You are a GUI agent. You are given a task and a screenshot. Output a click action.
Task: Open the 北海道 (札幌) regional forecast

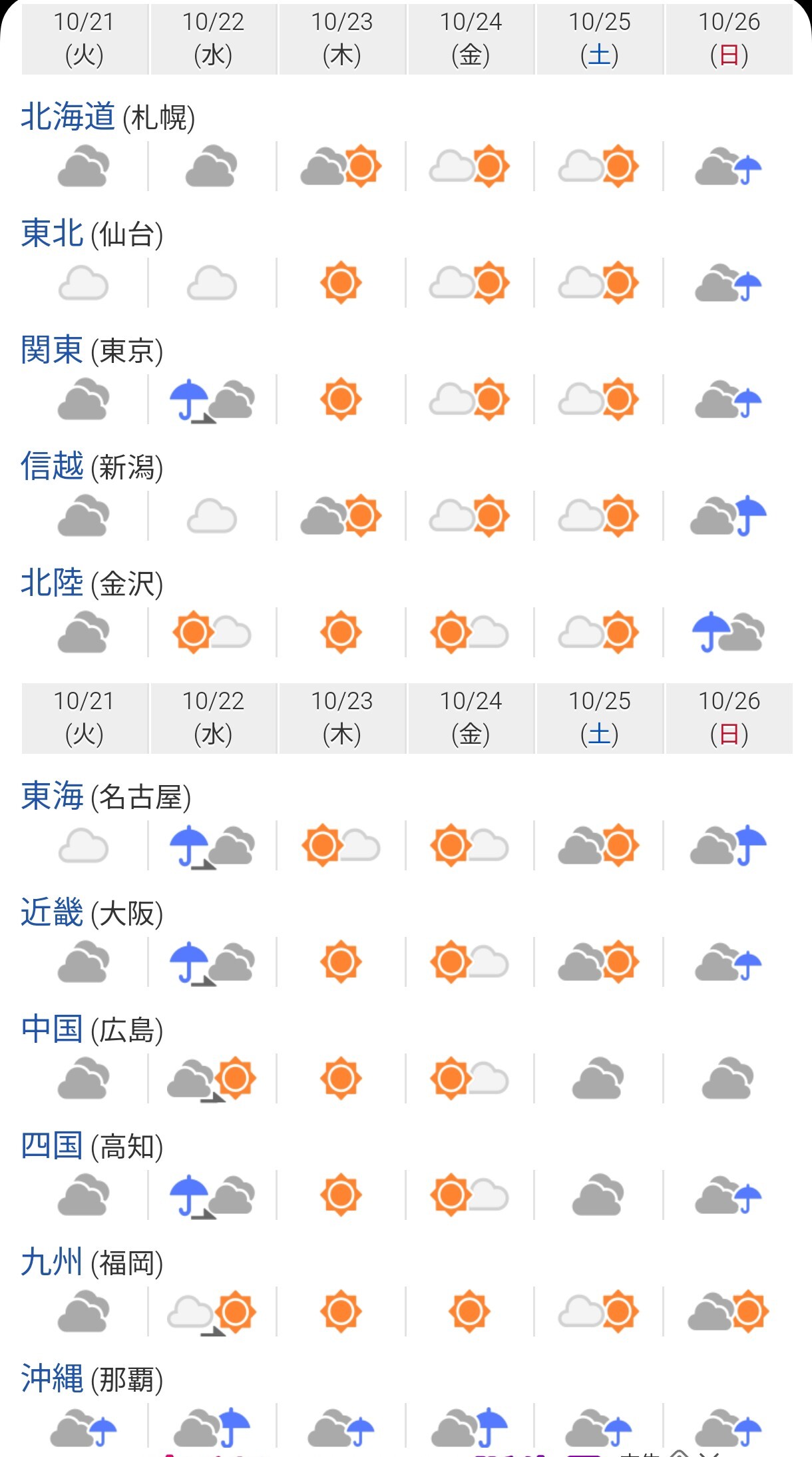tap(68, 117)
